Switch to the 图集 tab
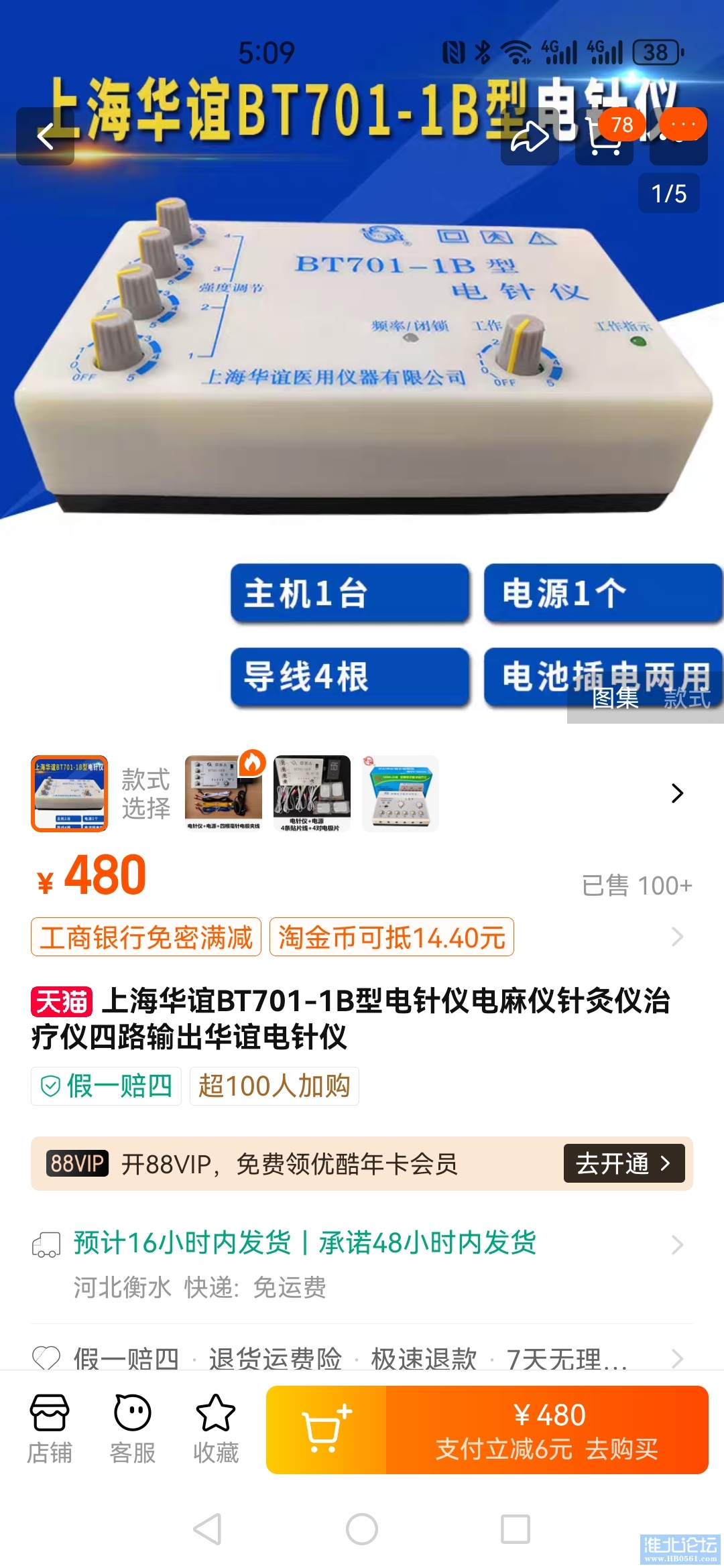The height and width of the screenshot is (1568, 724). [x=615, y=698]
